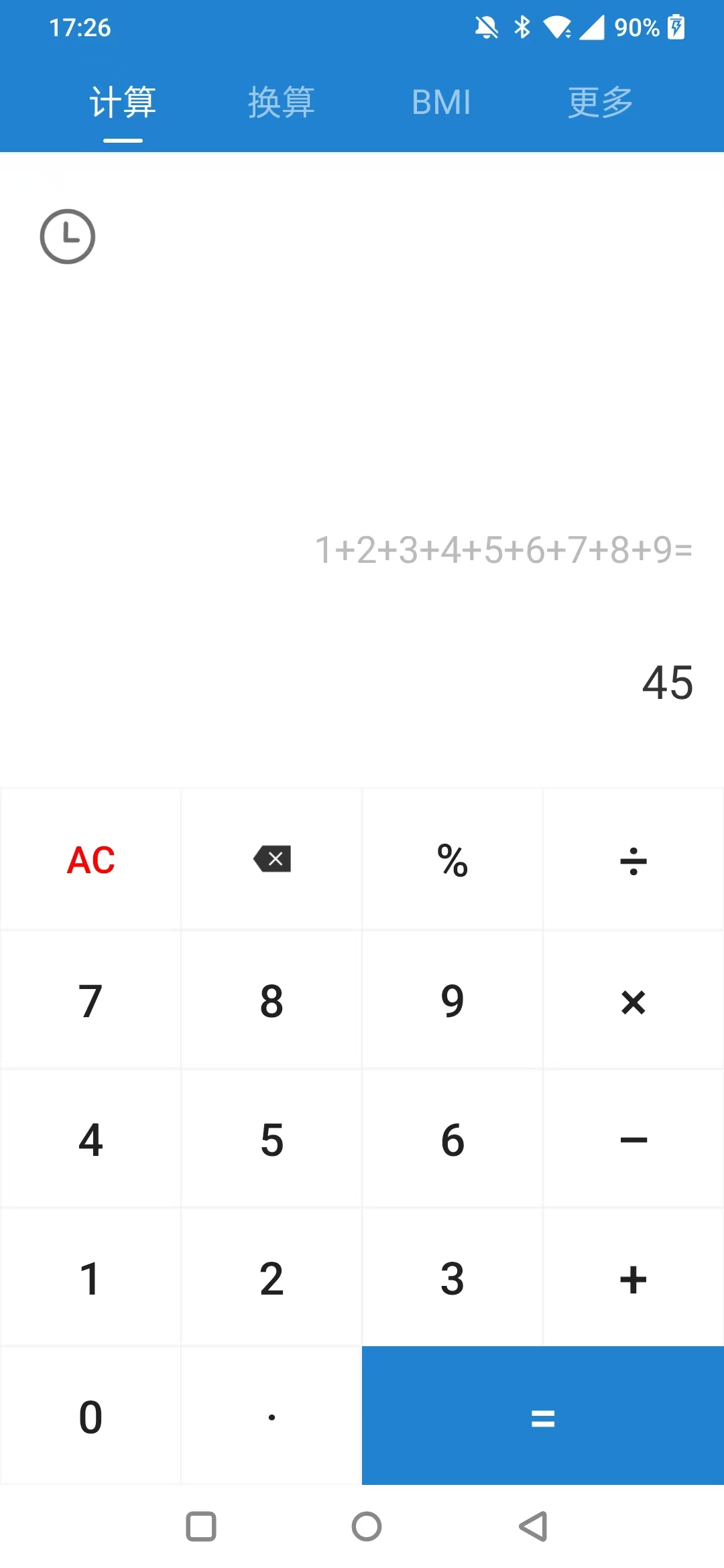724x1568 pixels.
Task: Enter the digit 5
Action: tap(271, 1140)
